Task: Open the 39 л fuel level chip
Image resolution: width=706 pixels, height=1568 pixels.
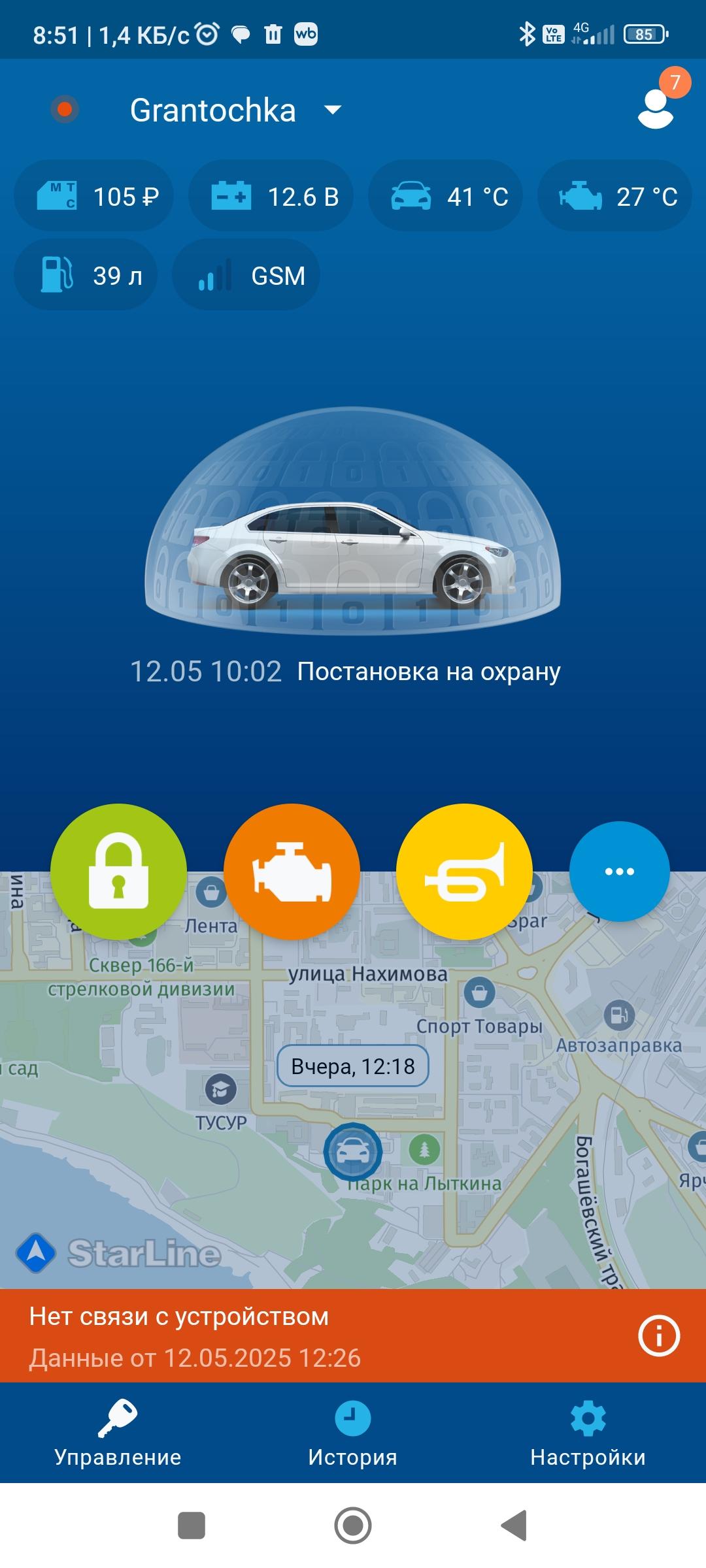Action: pyautogui.click(x=86, y=276)
